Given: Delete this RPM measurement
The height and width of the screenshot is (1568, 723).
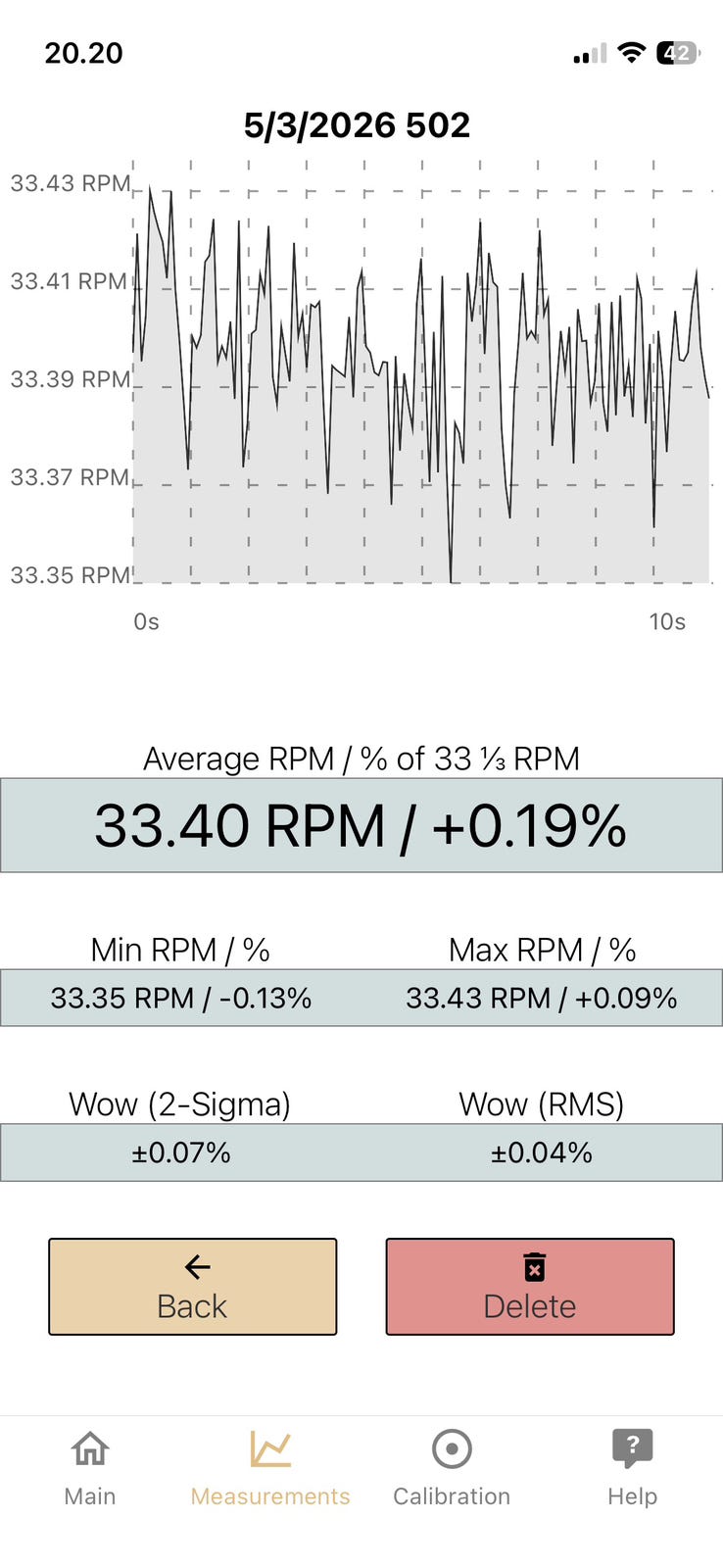Looking at the screenshot, I should (530, 1286).
